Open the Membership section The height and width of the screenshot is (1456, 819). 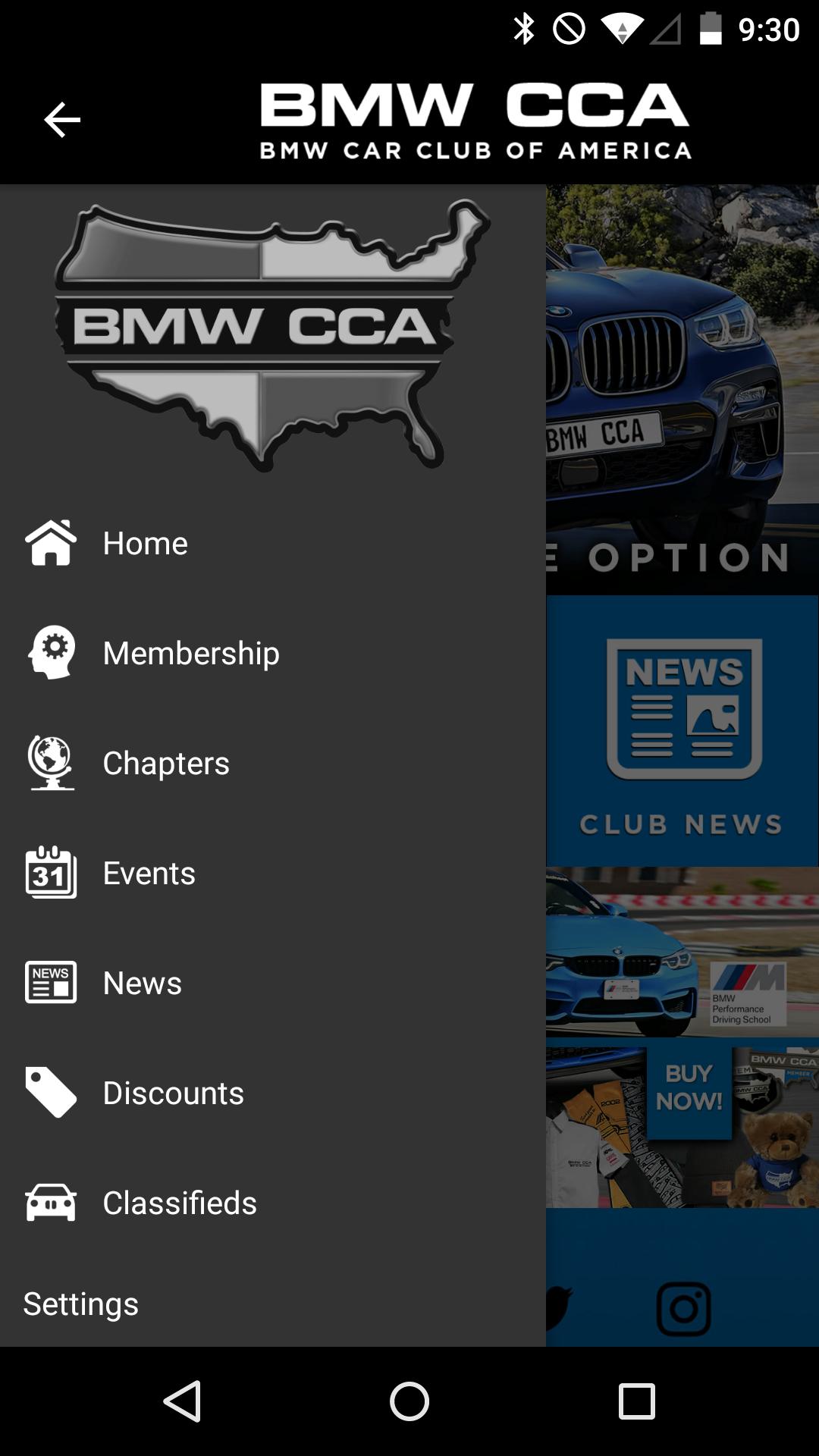(x=190, y=653)
